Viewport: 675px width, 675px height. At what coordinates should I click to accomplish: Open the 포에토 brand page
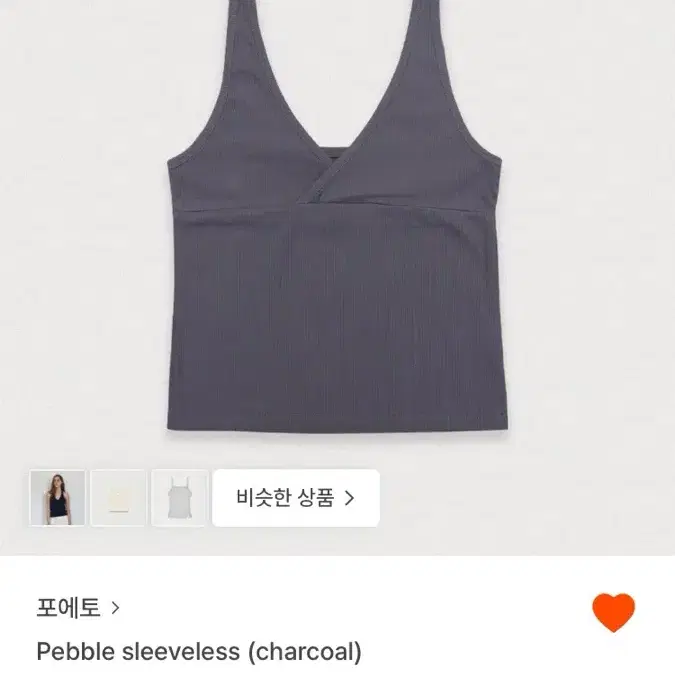coord(78,607)
